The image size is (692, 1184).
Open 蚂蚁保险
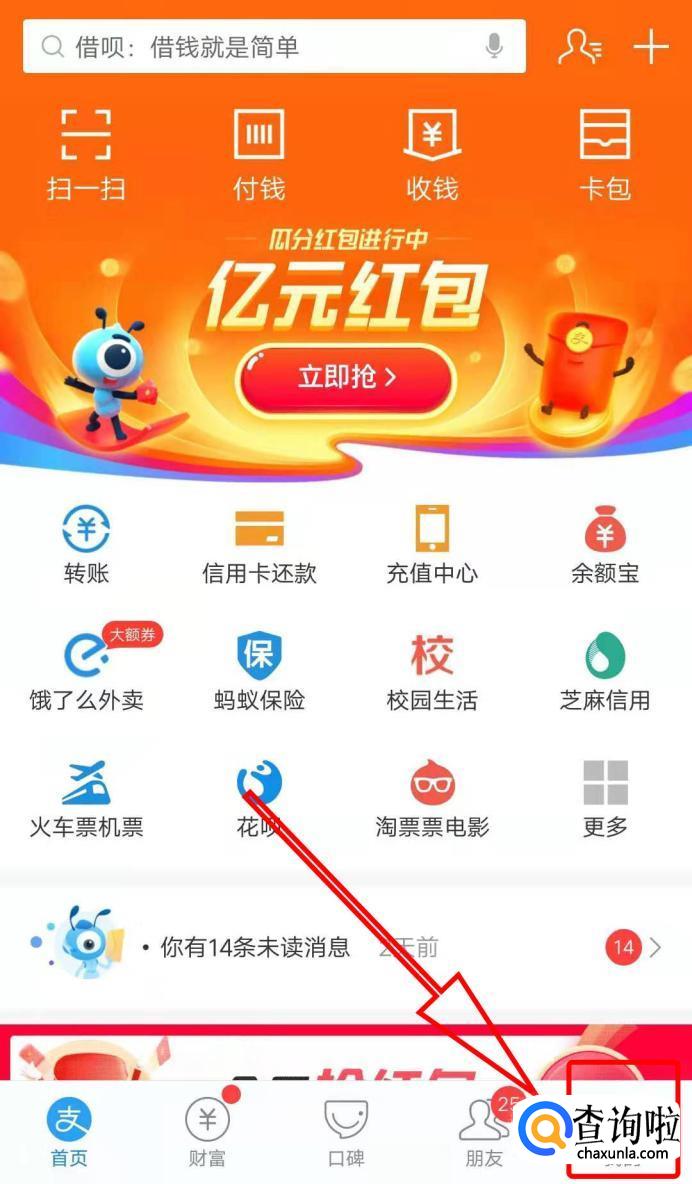(259, 672)
